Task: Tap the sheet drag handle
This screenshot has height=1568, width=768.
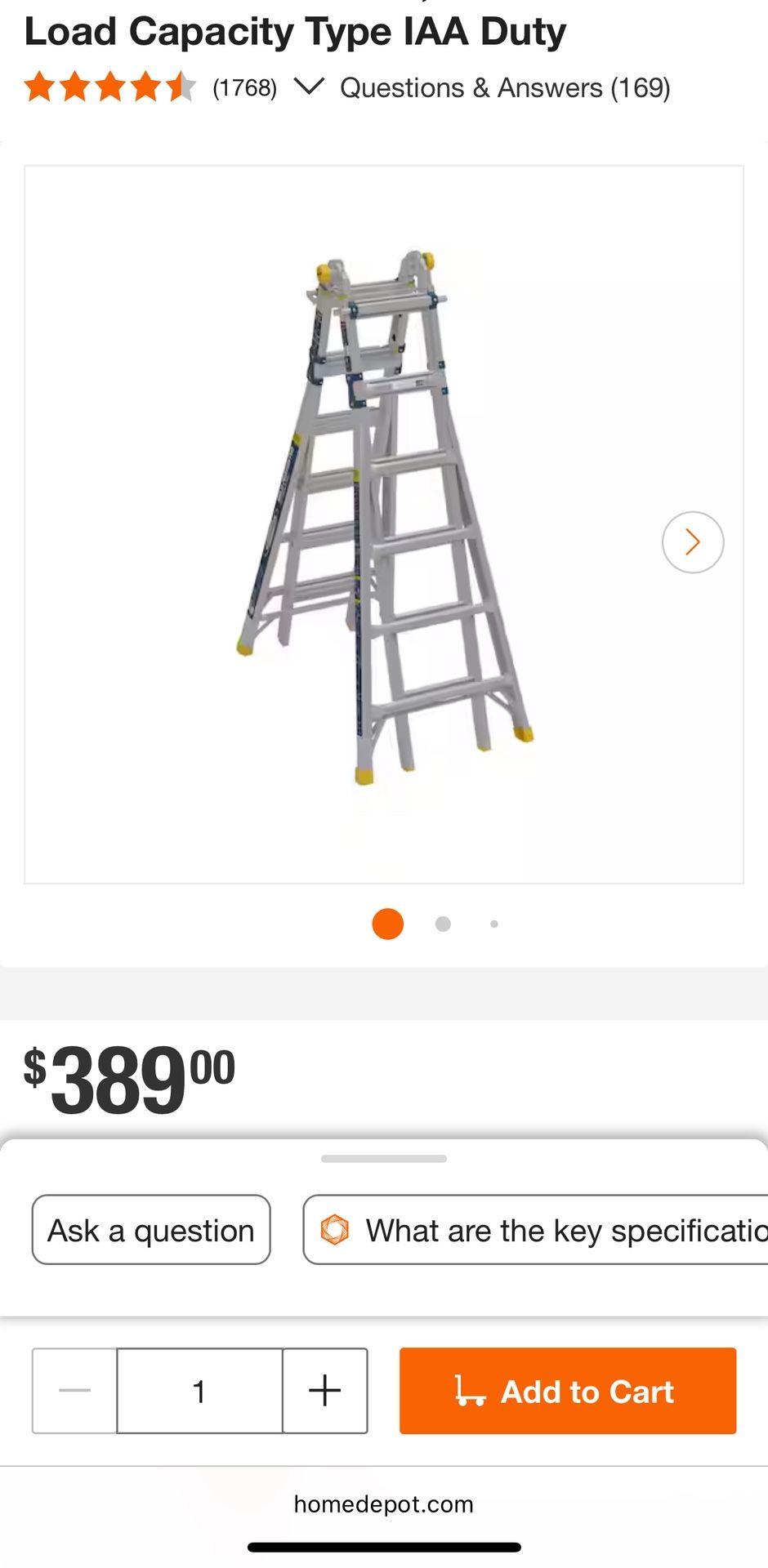Action: point(383,1158)
